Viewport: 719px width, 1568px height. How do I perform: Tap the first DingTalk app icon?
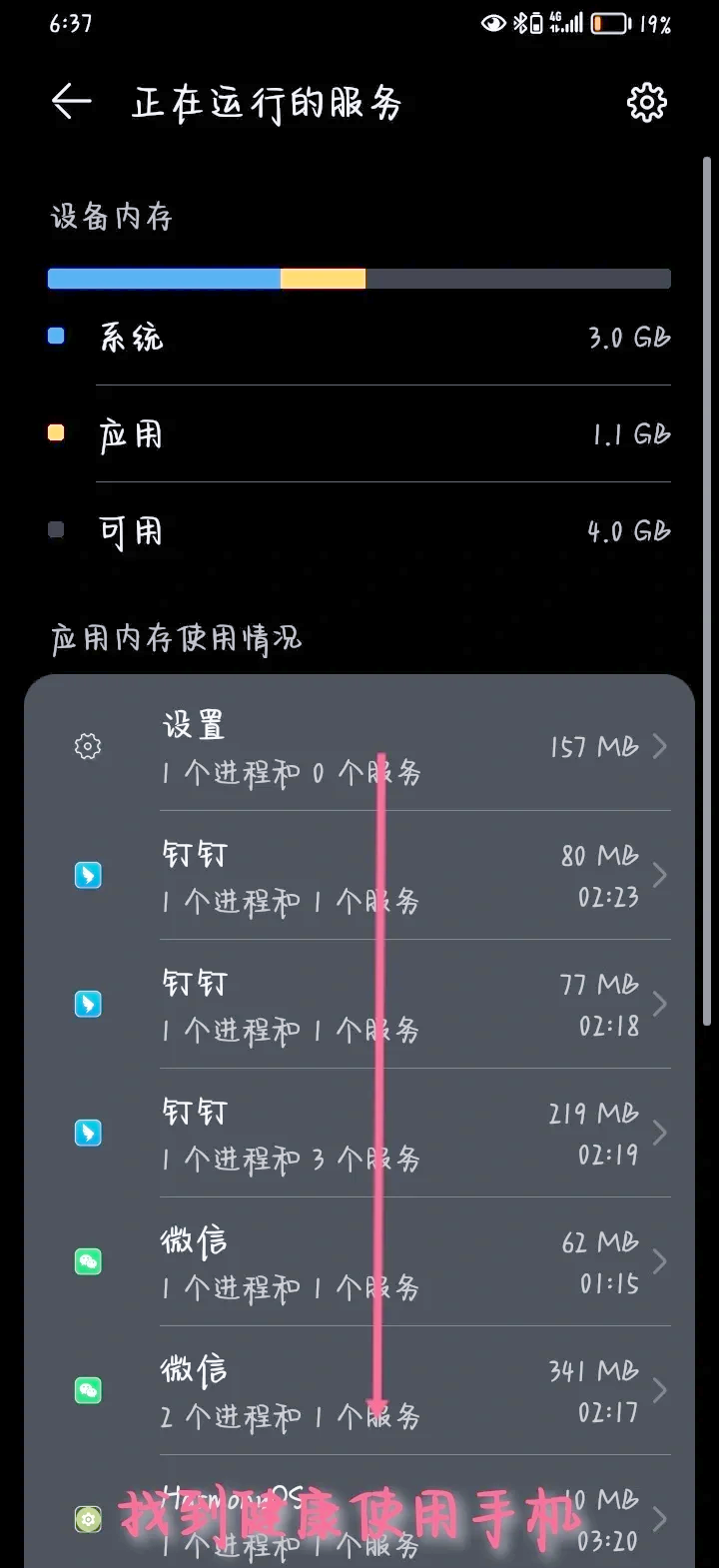pos(87,876)
